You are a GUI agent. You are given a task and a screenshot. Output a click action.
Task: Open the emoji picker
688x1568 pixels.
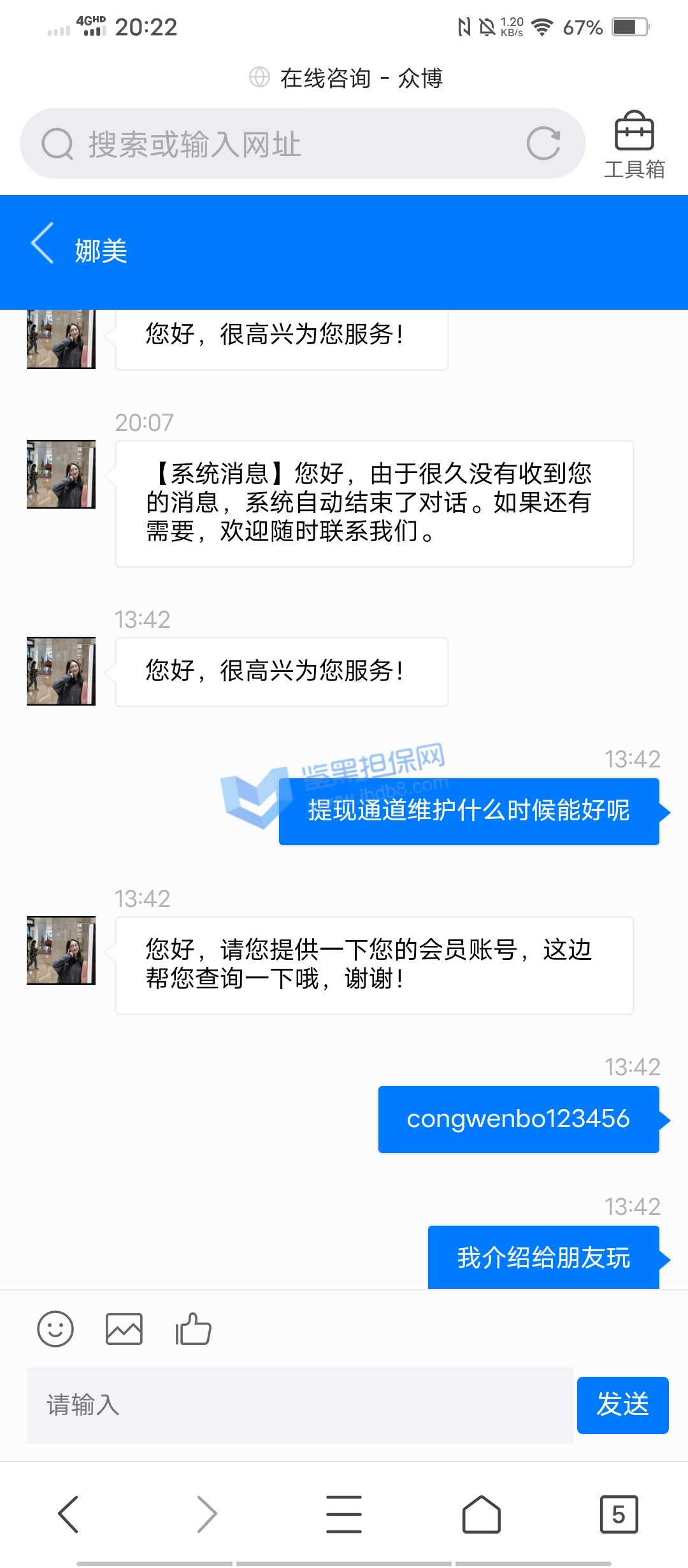coord(55,1329)
